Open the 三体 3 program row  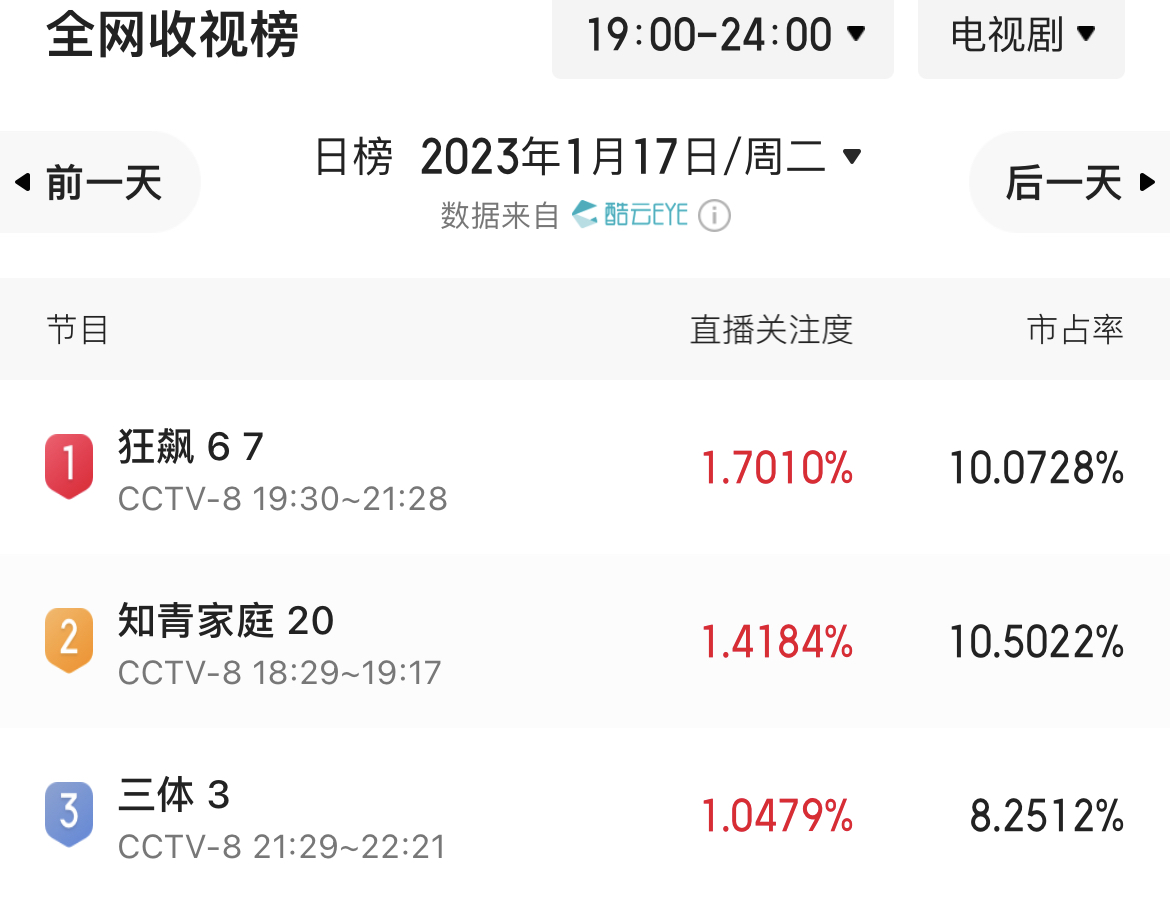[x=585, y=813]
